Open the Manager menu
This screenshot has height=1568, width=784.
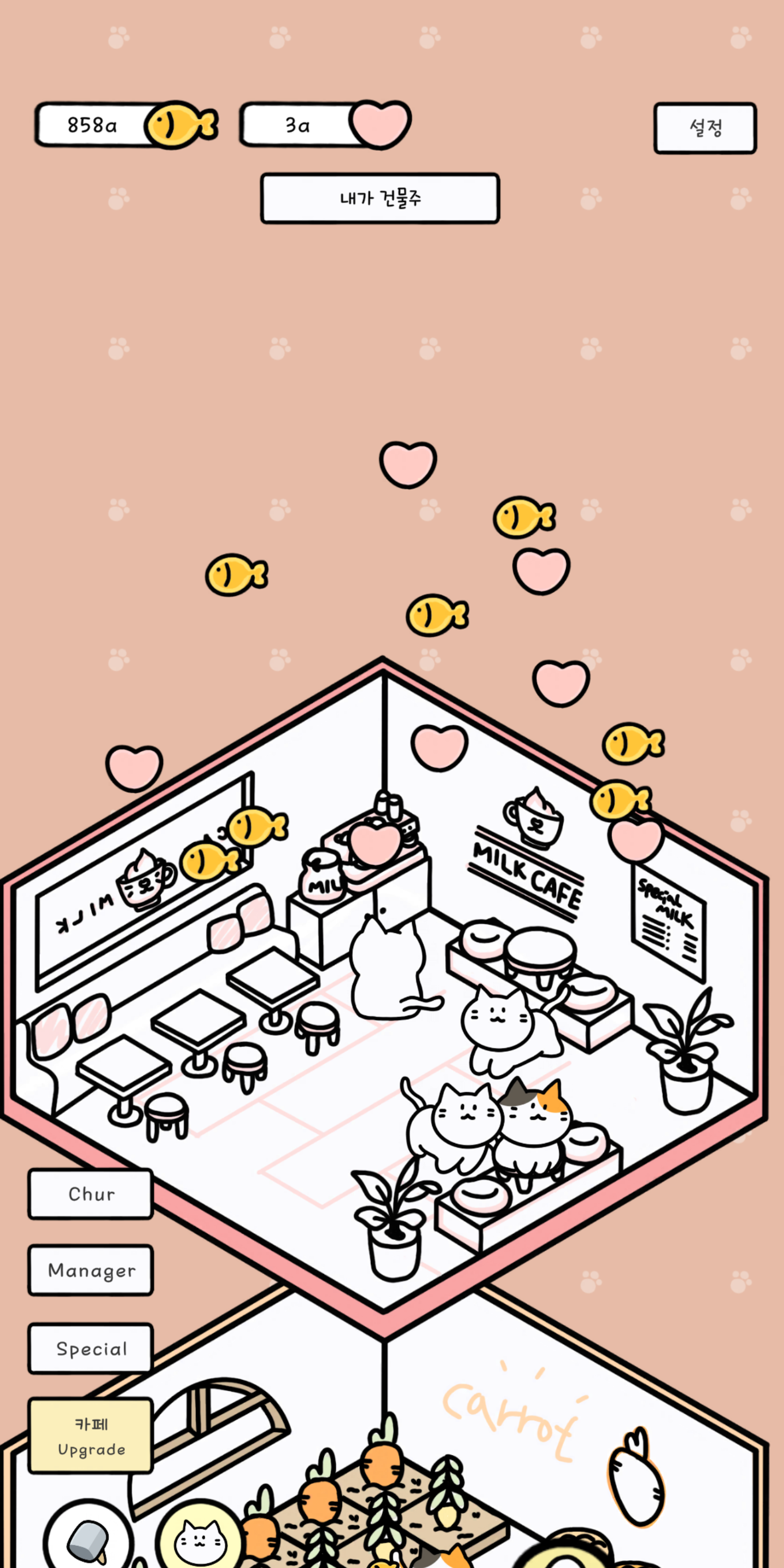[x=91, y=1270]
